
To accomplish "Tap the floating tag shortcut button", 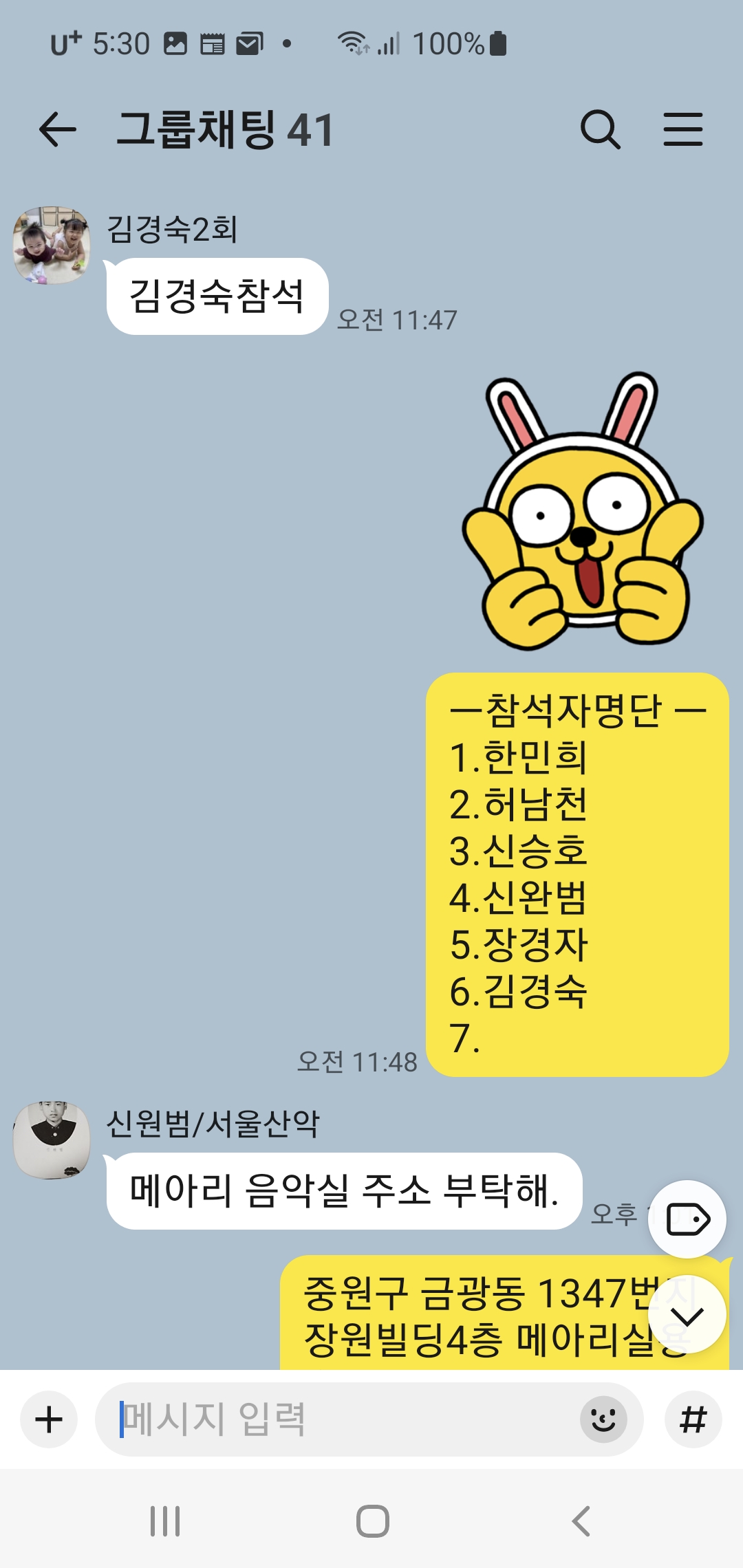I will click(x=687, y=1219).
